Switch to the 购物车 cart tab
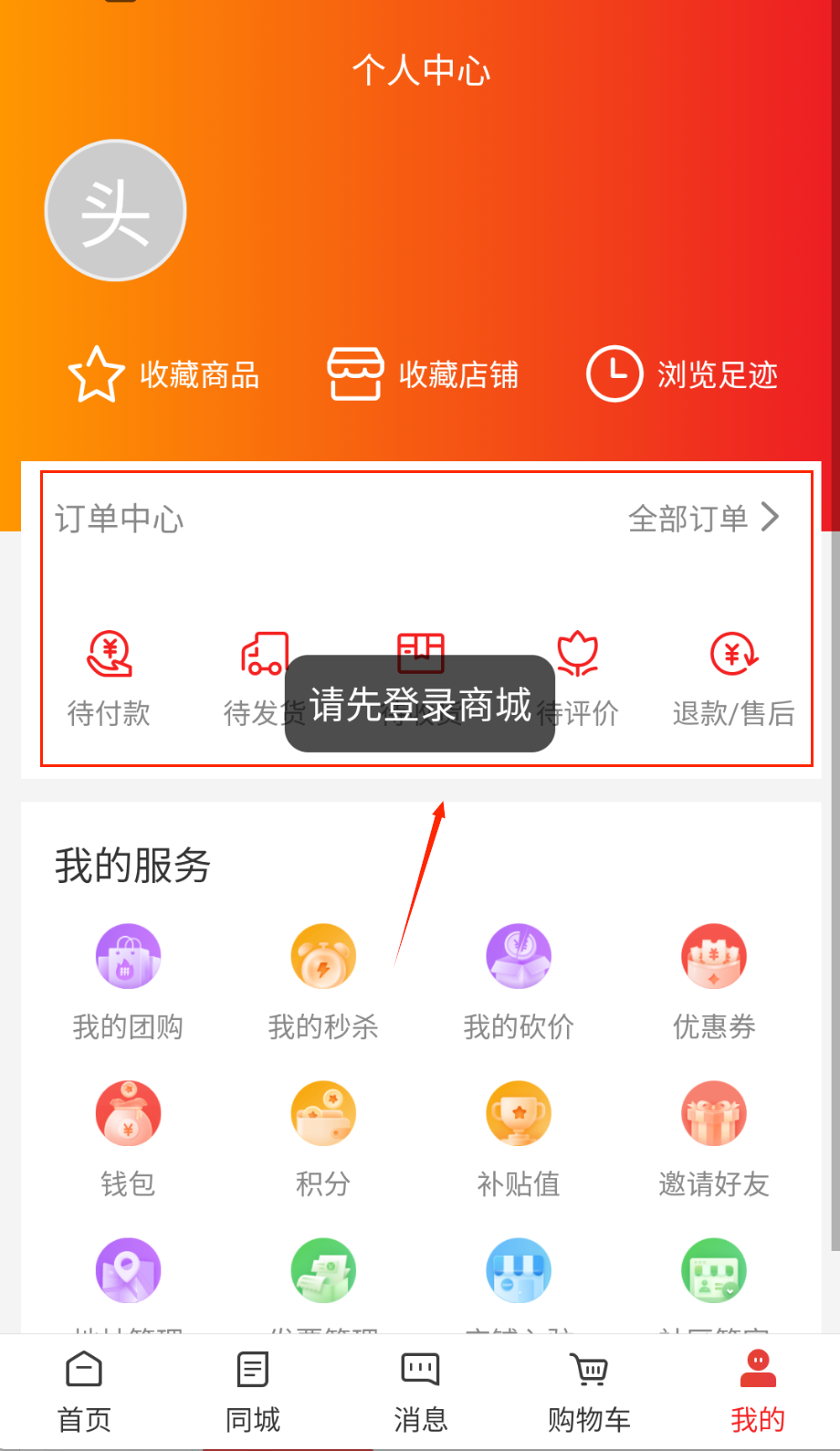 click(x=589, y=1392)
